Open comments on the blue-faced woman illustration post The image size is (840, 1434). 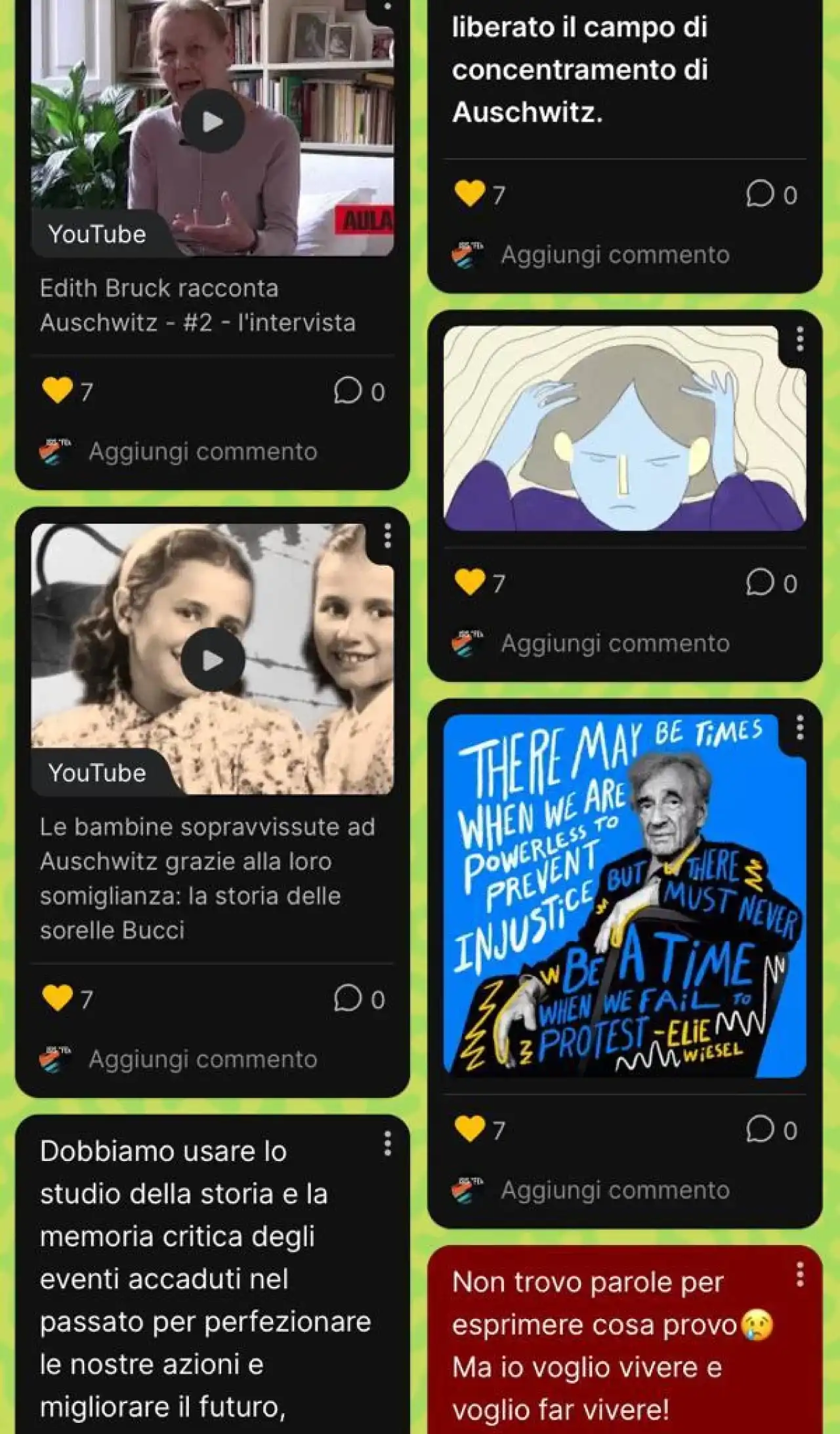tap(760, 582)
